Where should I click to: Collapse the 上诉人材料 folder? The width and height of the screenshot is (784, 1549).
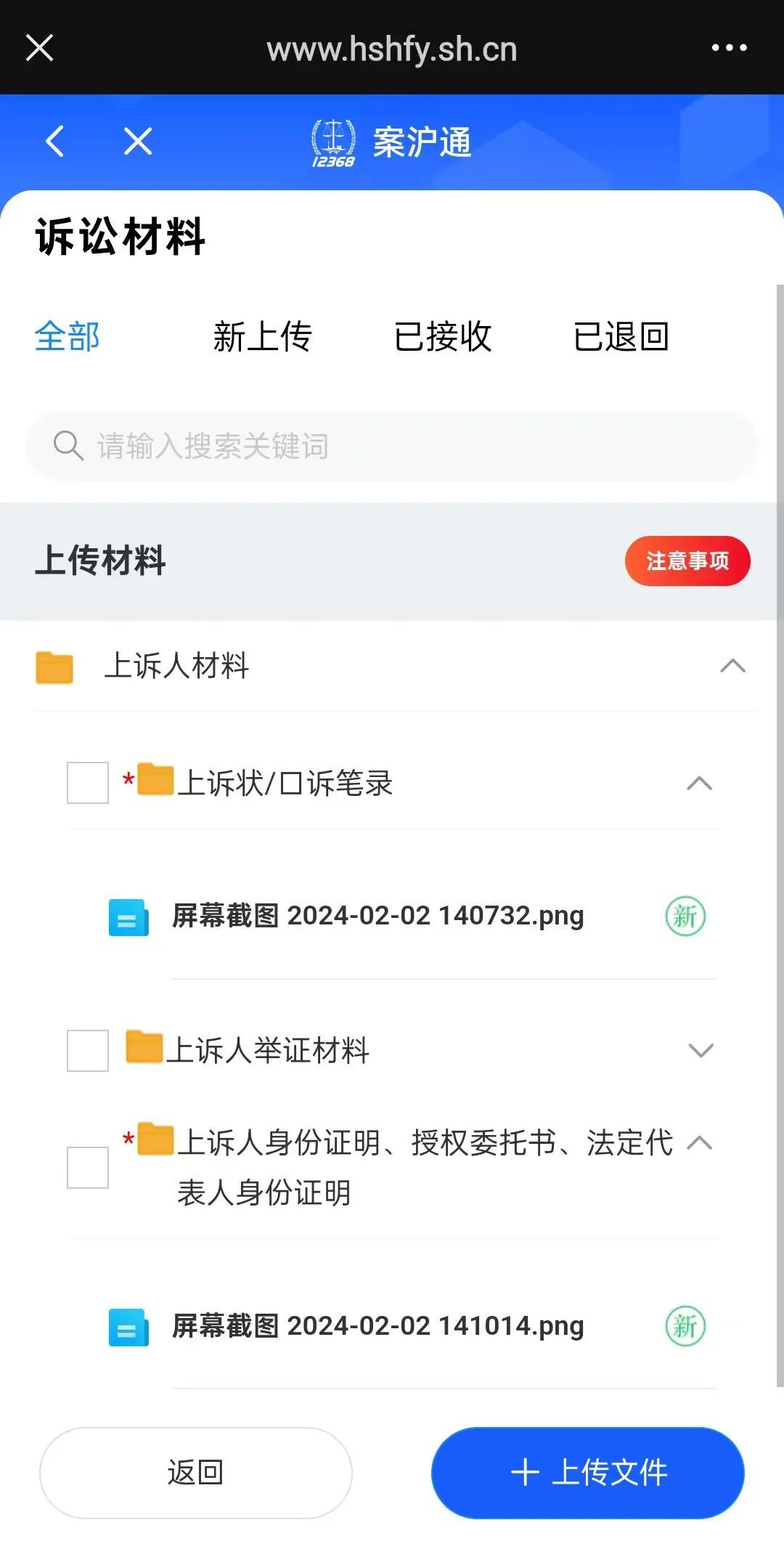pyautogui.click(x=732, y=666)
